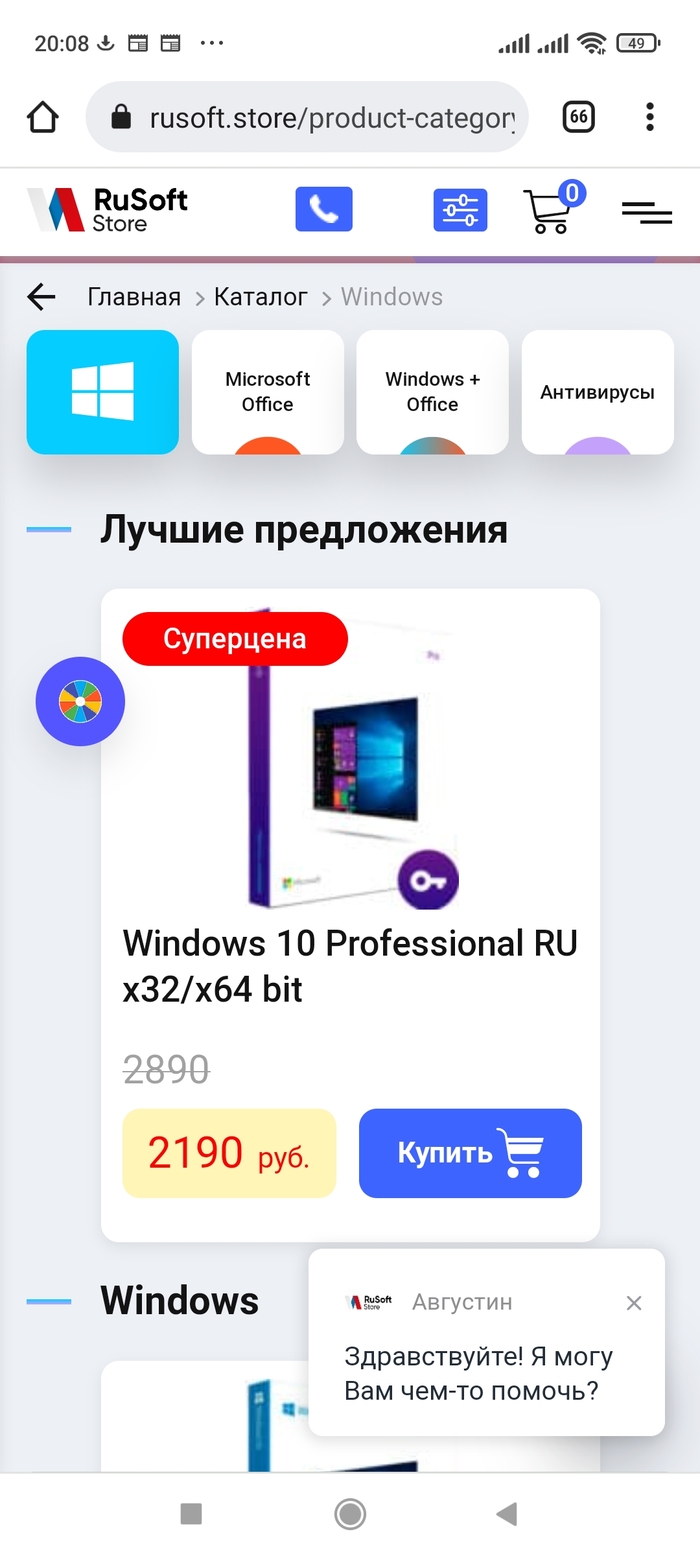Go back using the breadcrumb arrow
Viewport: 700px width, 1556px height.
click(x=41, y=296)
